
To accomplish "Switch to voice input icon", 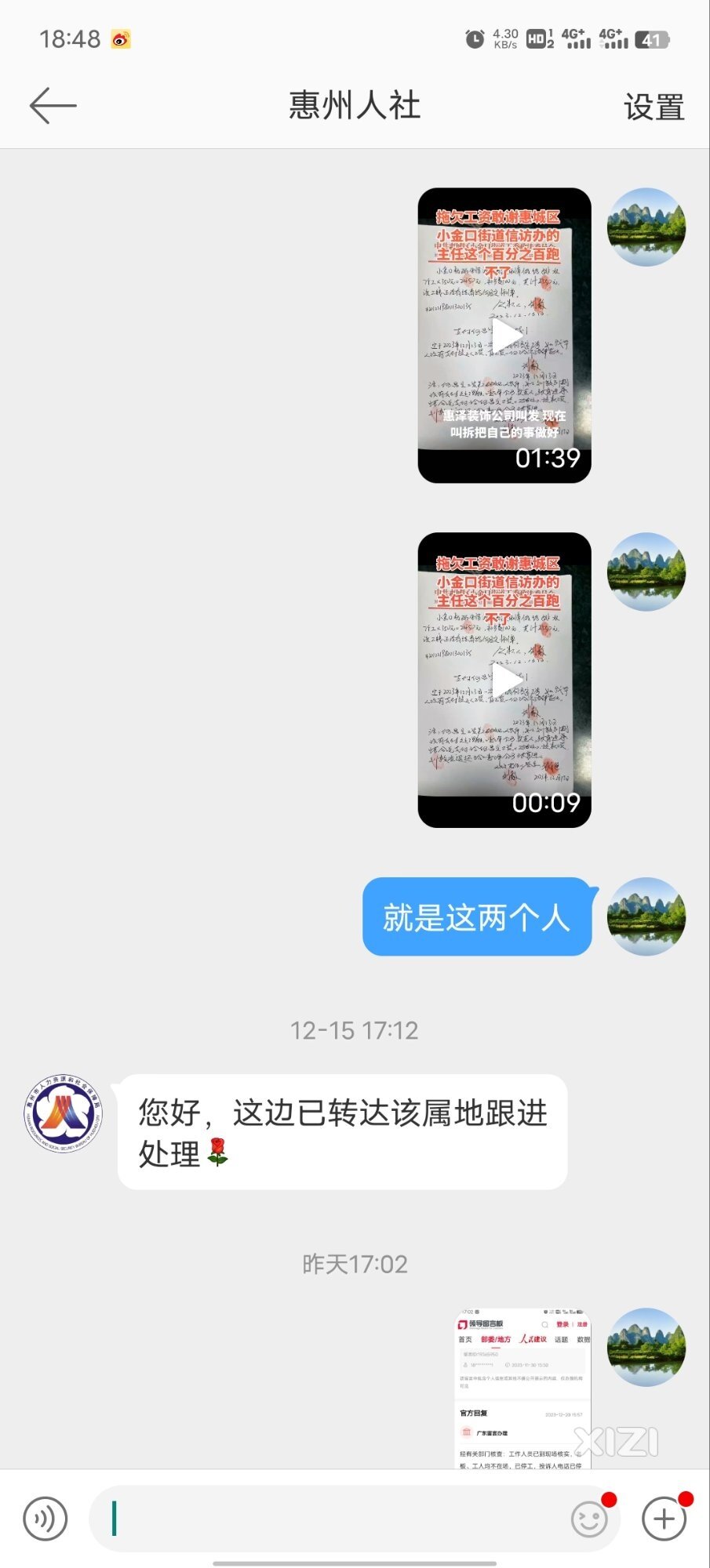I will 46,1519.
